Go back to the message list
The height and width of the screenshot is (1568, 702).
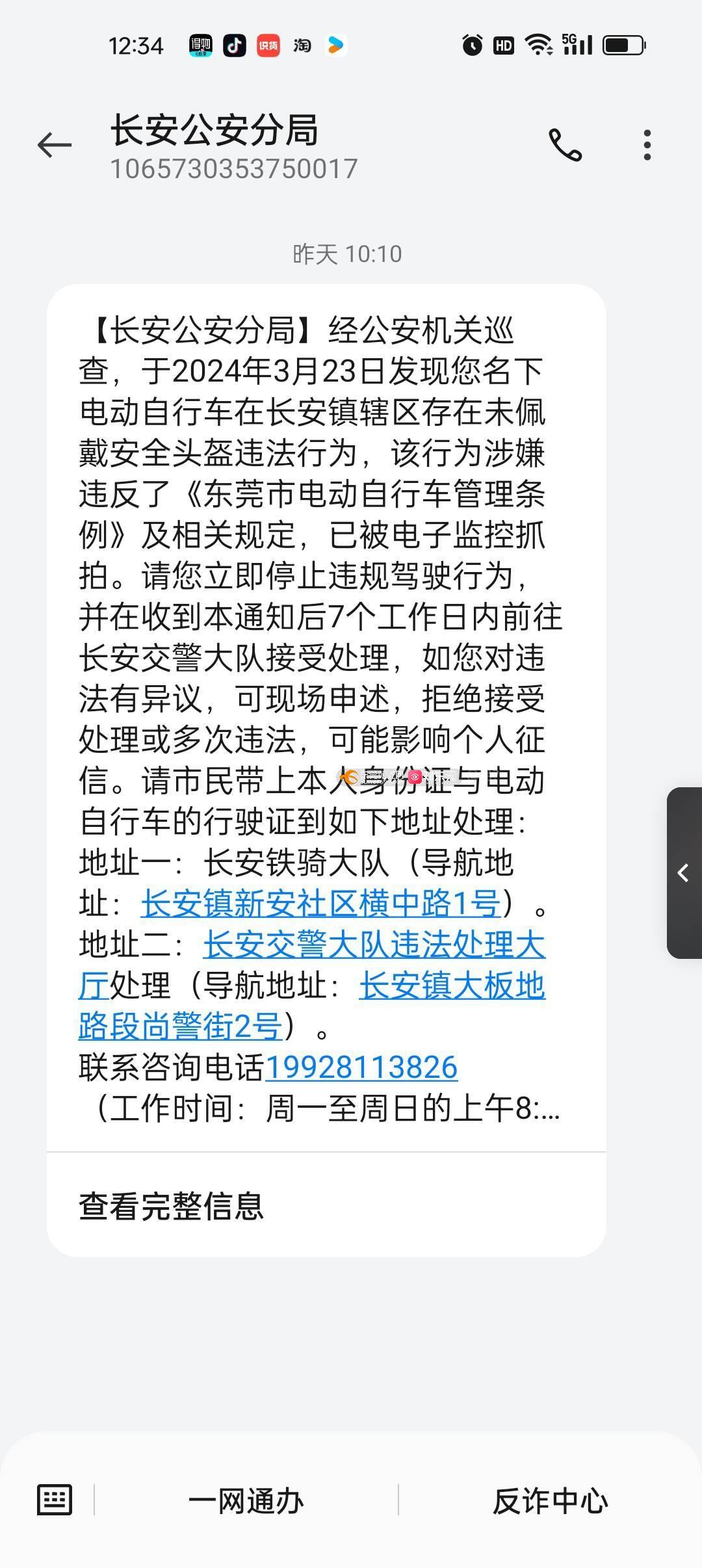tap(55, 144)
